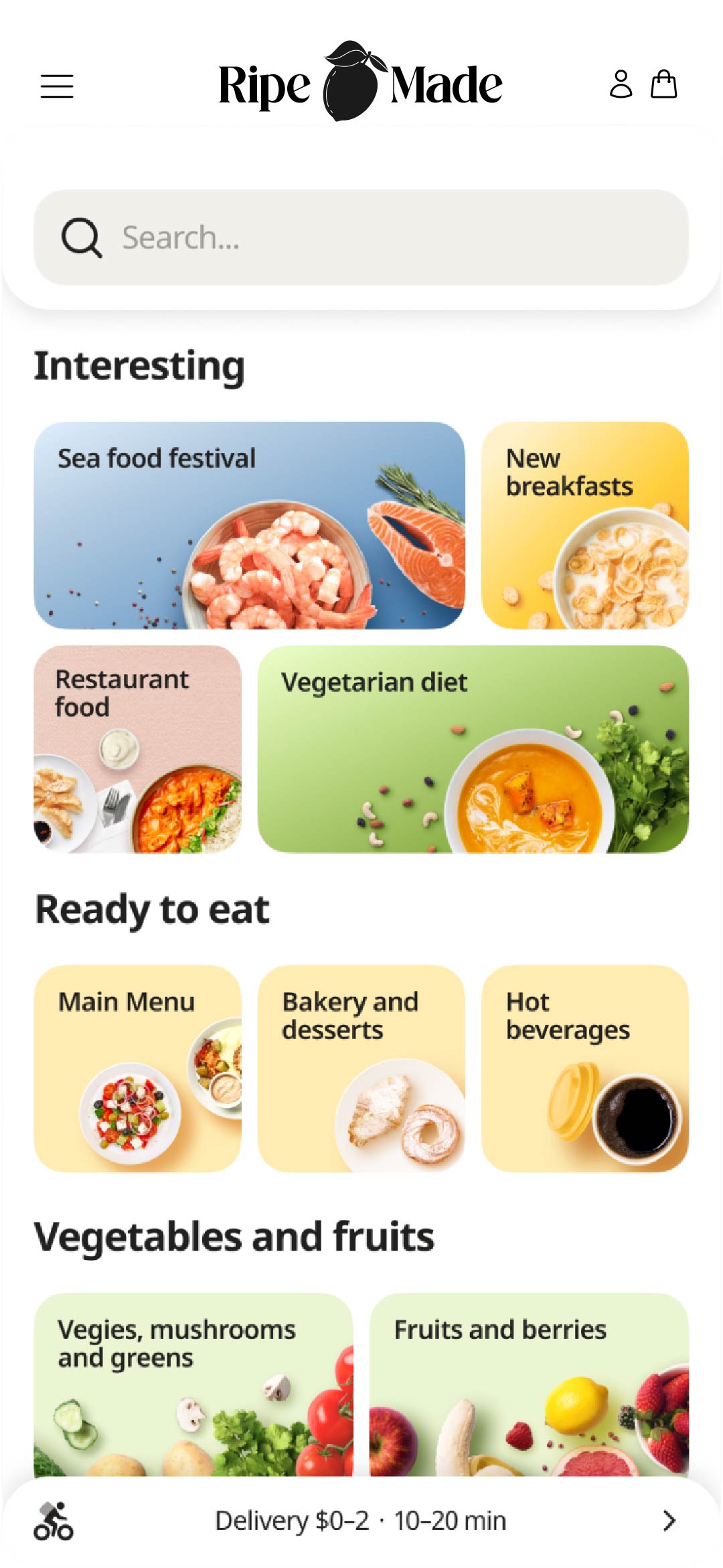Open the Sea food festival card
The height and width of the screenshot is (1568, 723).
tap(249, 526)
